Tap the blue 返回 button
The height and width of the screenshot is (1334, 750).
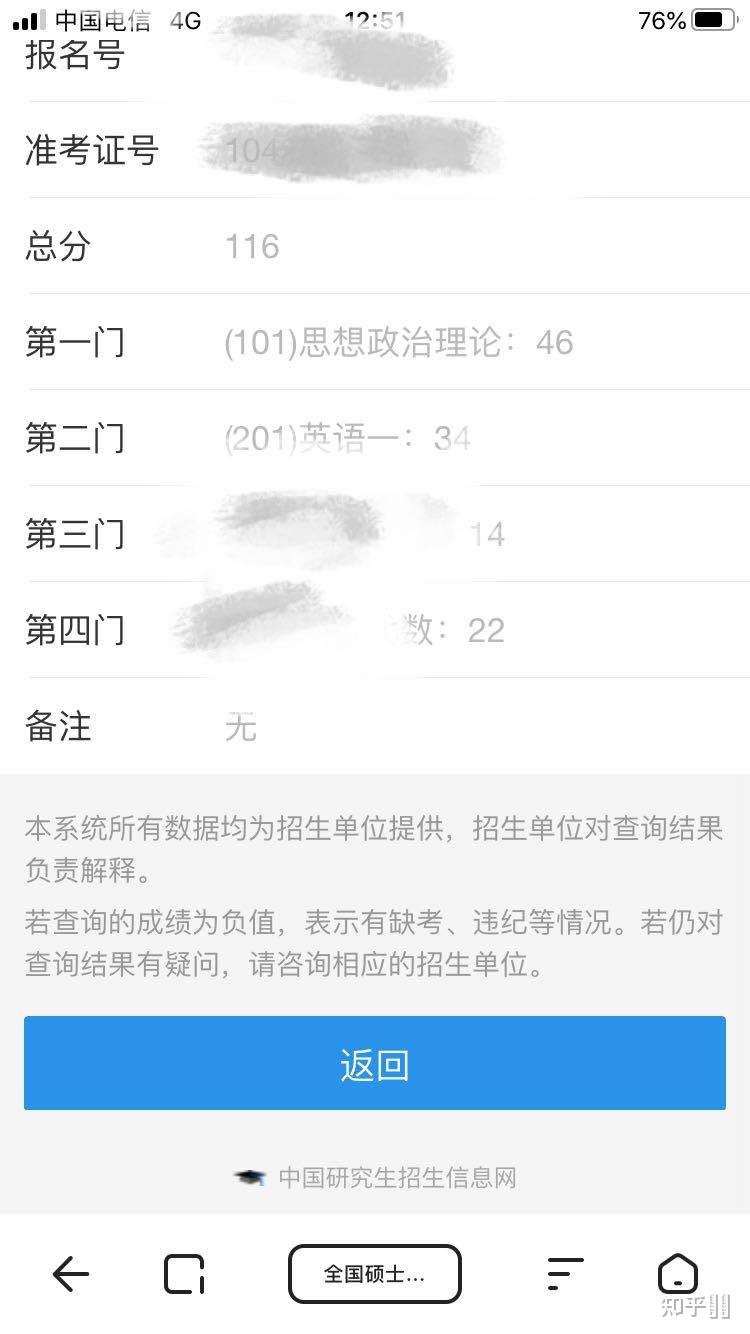coord(375,1064)
